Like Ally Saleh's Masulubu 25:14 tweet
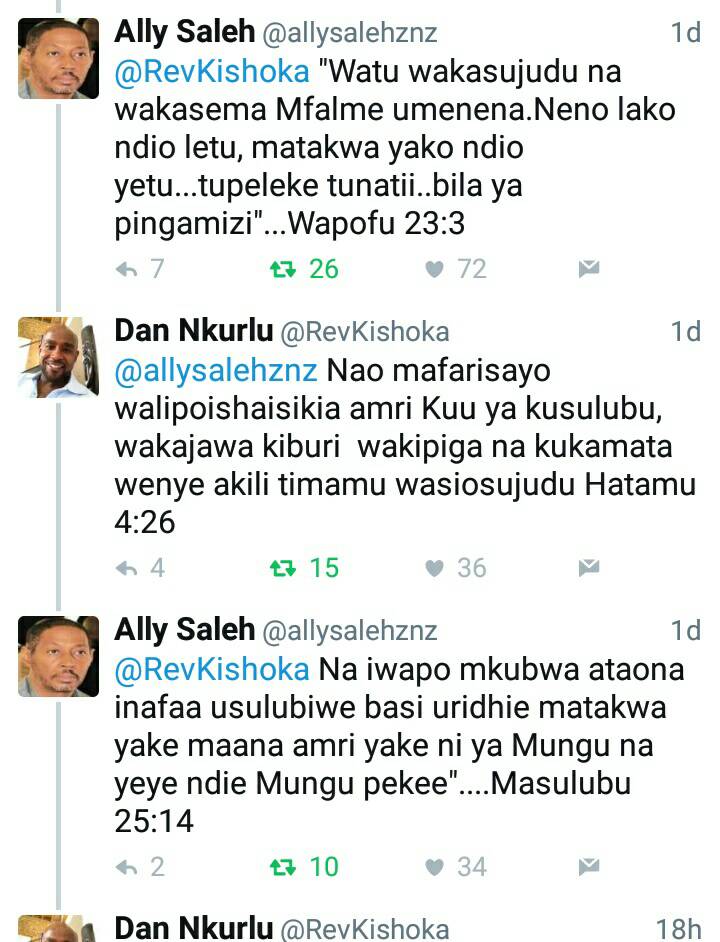Viewport: 720px width, 942px height. tap(435, 866)
